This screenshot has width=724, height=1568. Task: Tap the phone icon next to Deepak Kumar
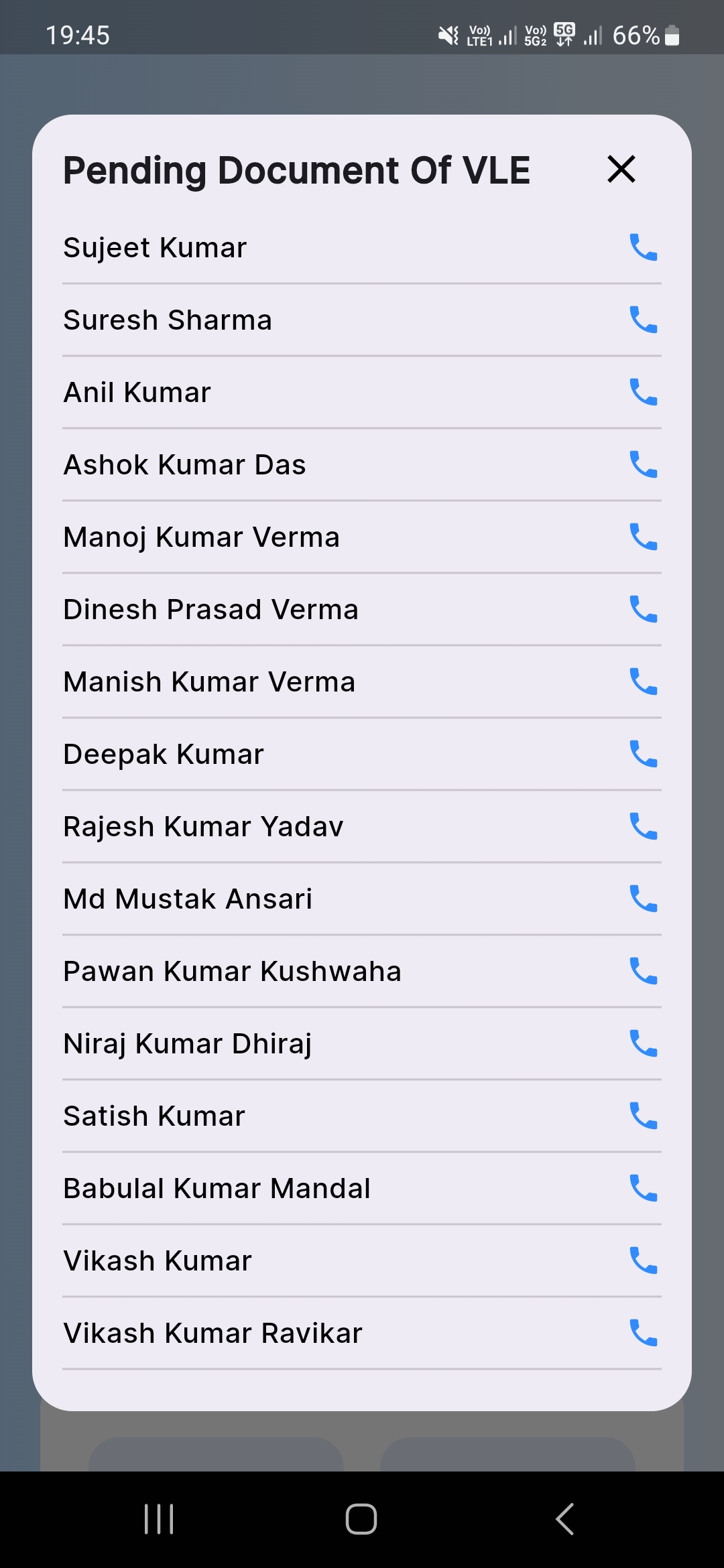coord(644,754)
